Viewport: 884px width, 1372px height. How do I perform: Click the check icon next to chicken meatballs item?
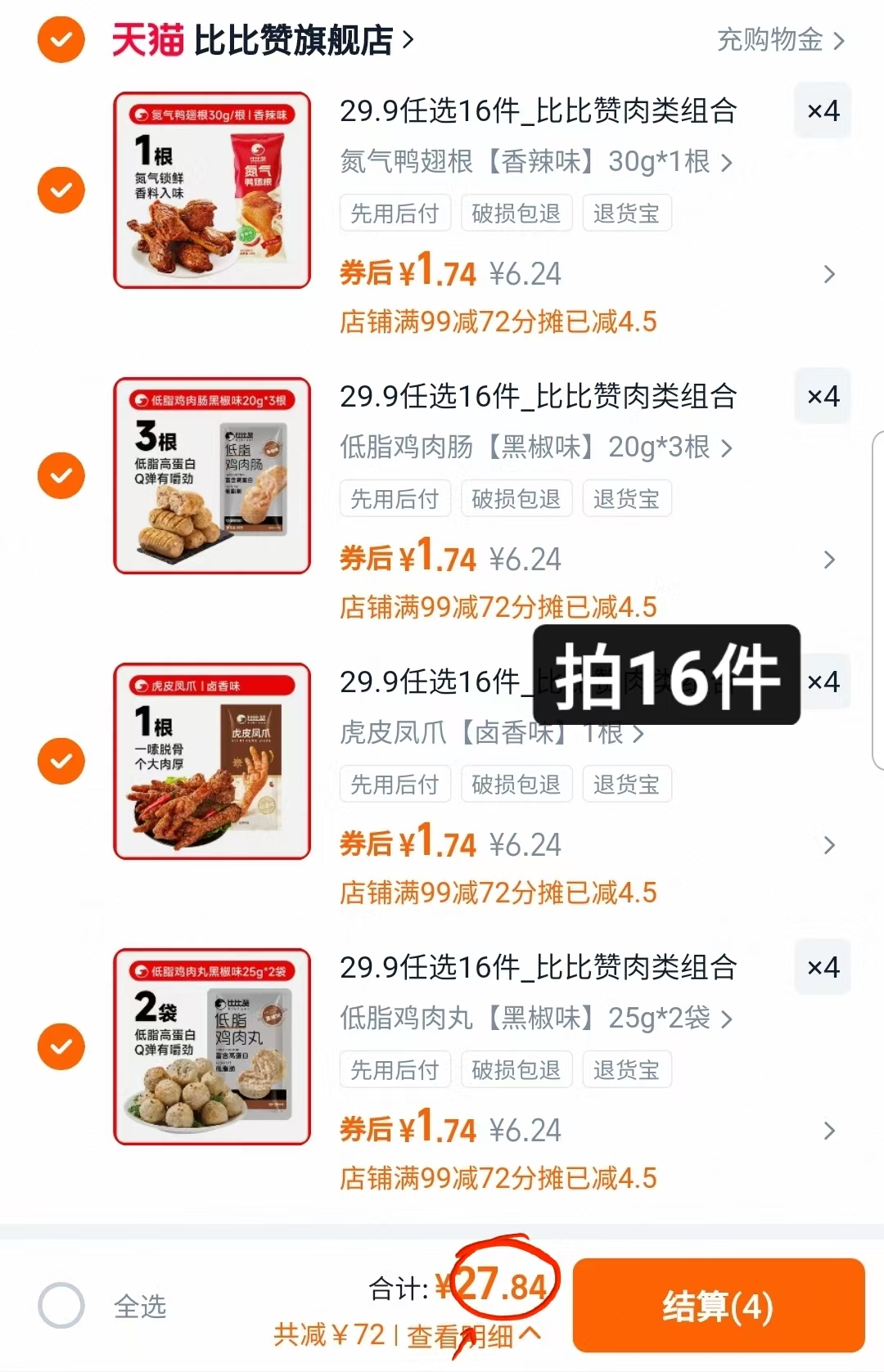click(x=61, y=1046)
